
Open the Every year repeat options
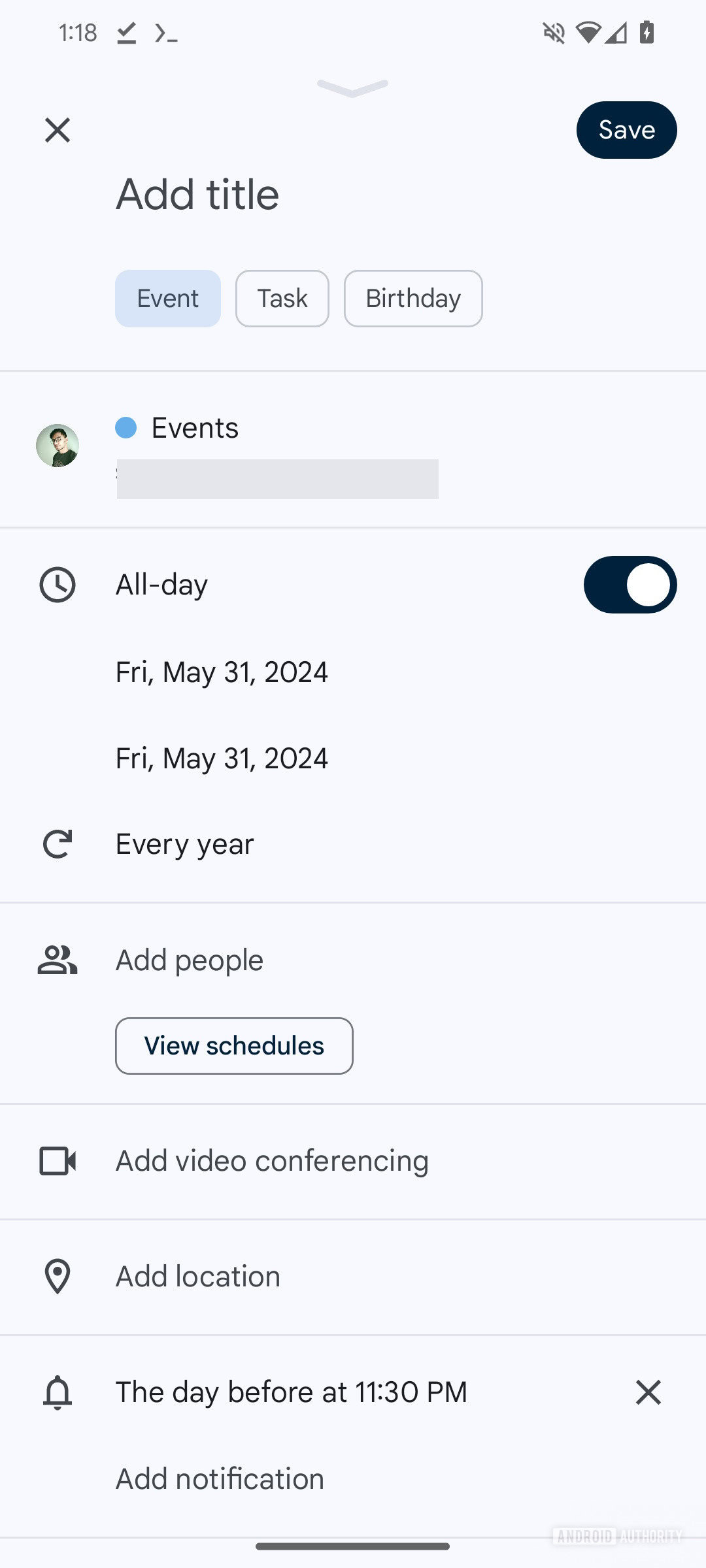point(184,844)
